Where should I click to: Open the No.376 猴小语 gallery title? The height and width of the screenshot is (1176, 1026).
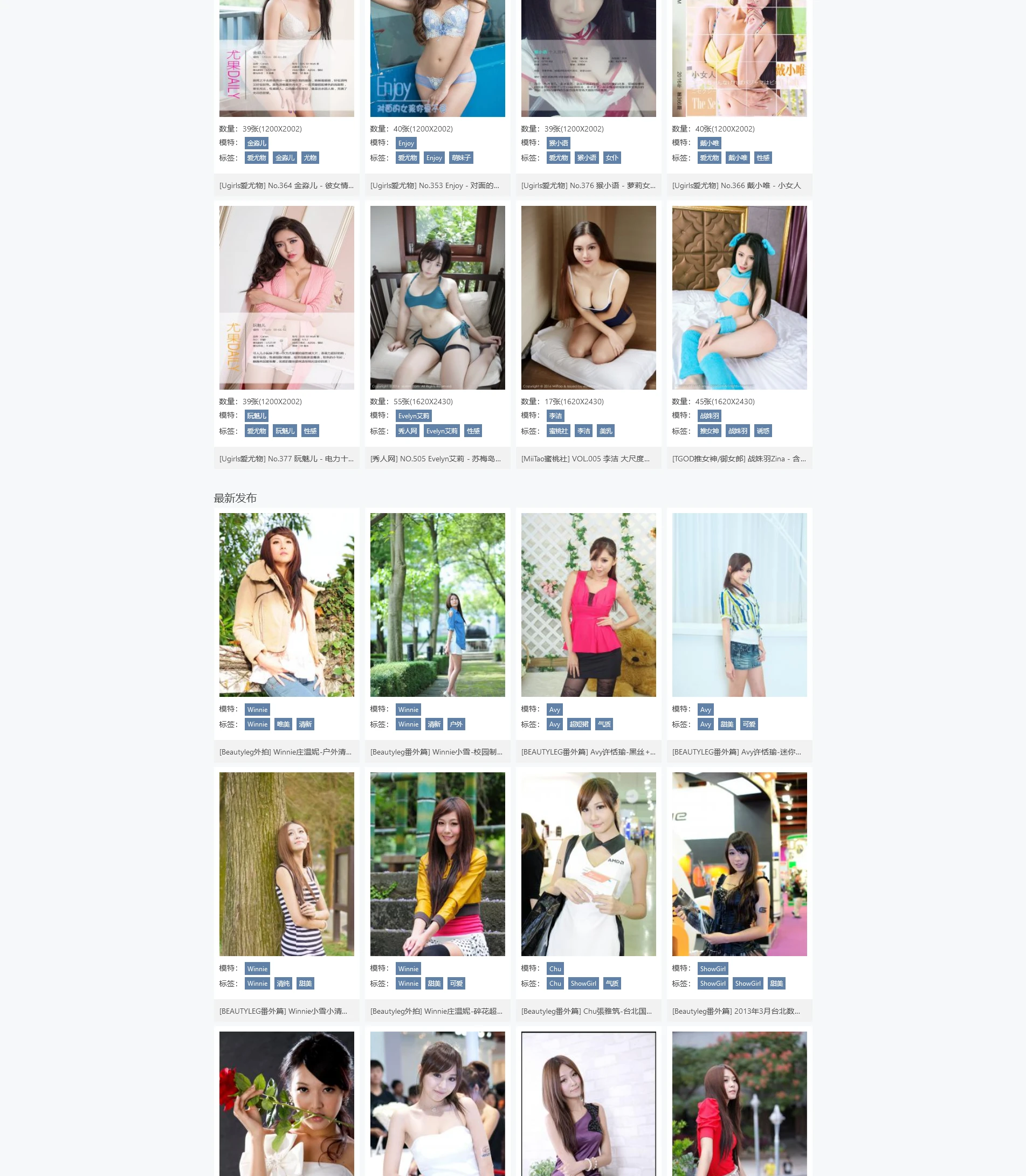coord(588,185)
